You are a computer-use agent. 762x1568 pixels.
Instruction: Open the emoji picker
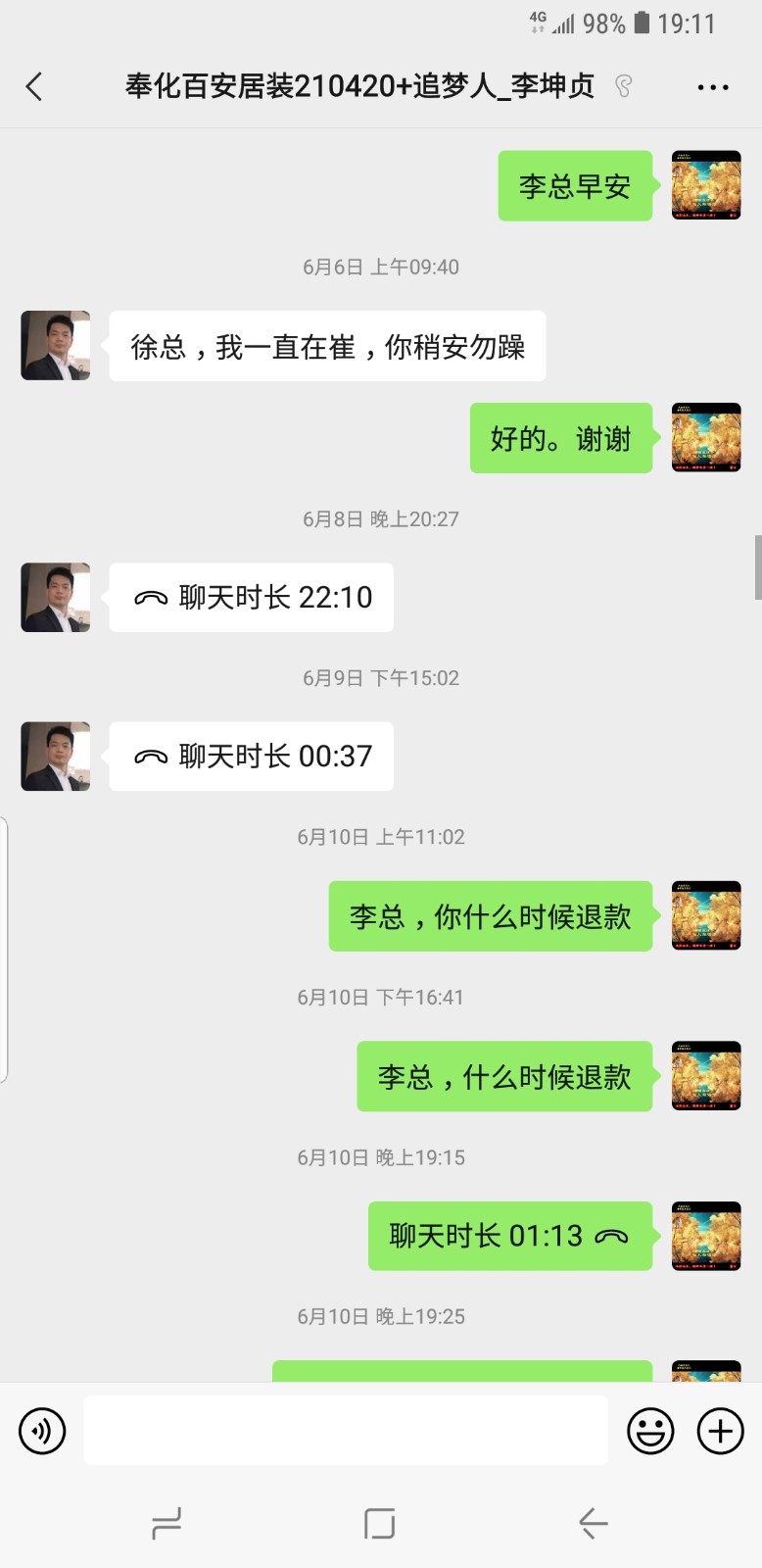coord(650,1431)
